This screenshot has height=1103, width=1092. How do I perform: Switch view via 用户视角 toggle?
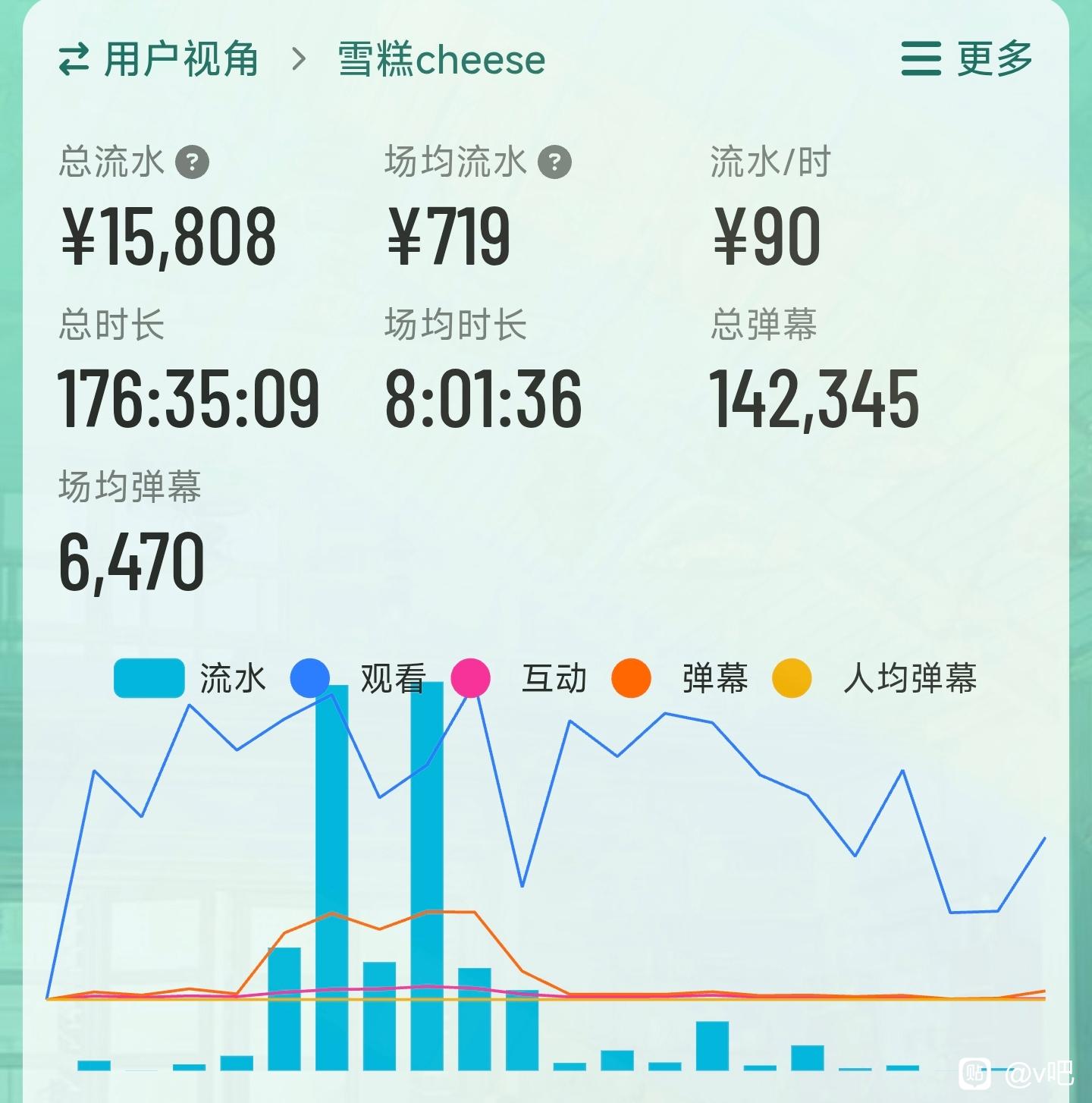pyautogui.click(x=158, y=60)
